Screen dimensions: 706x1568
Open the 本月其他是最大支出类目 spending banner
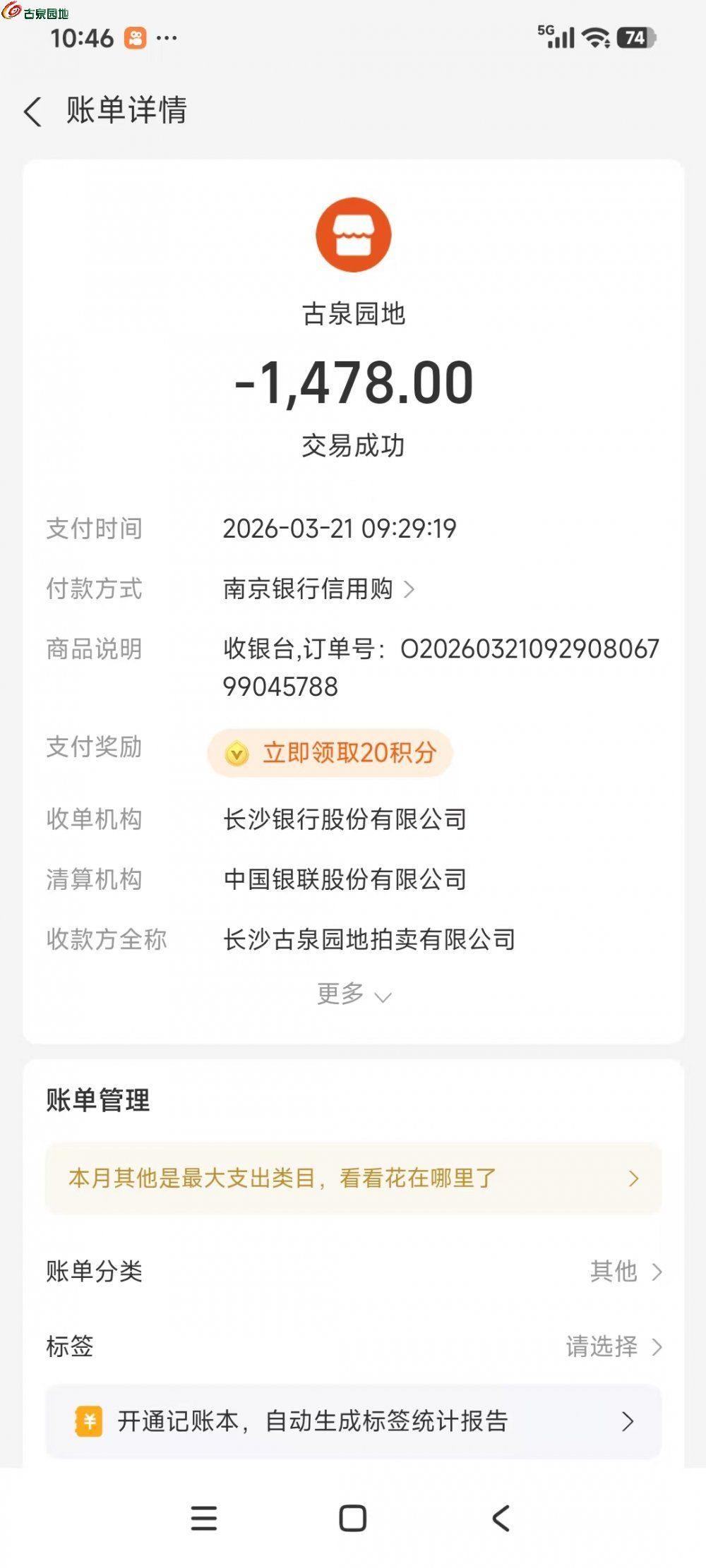tap(353, 1178)
